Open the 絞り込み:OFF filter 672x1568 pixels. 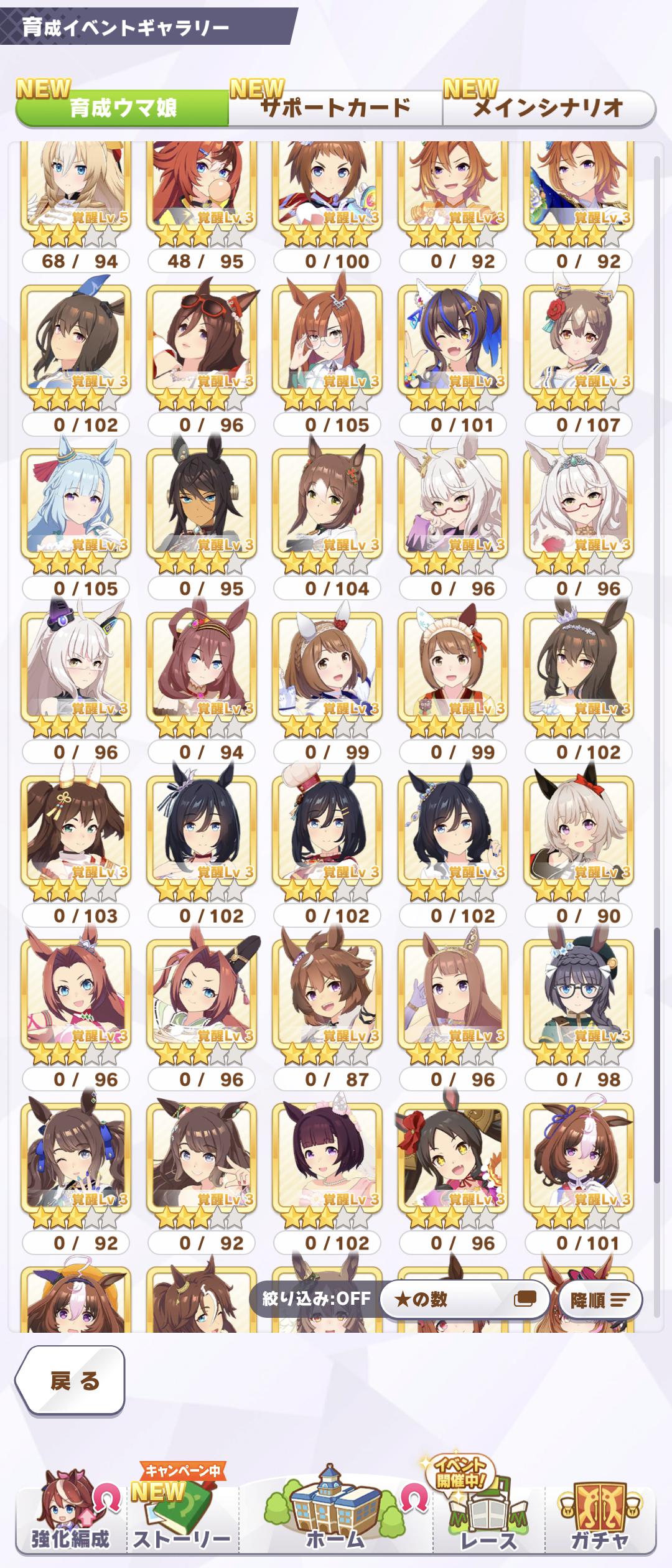315,1298
